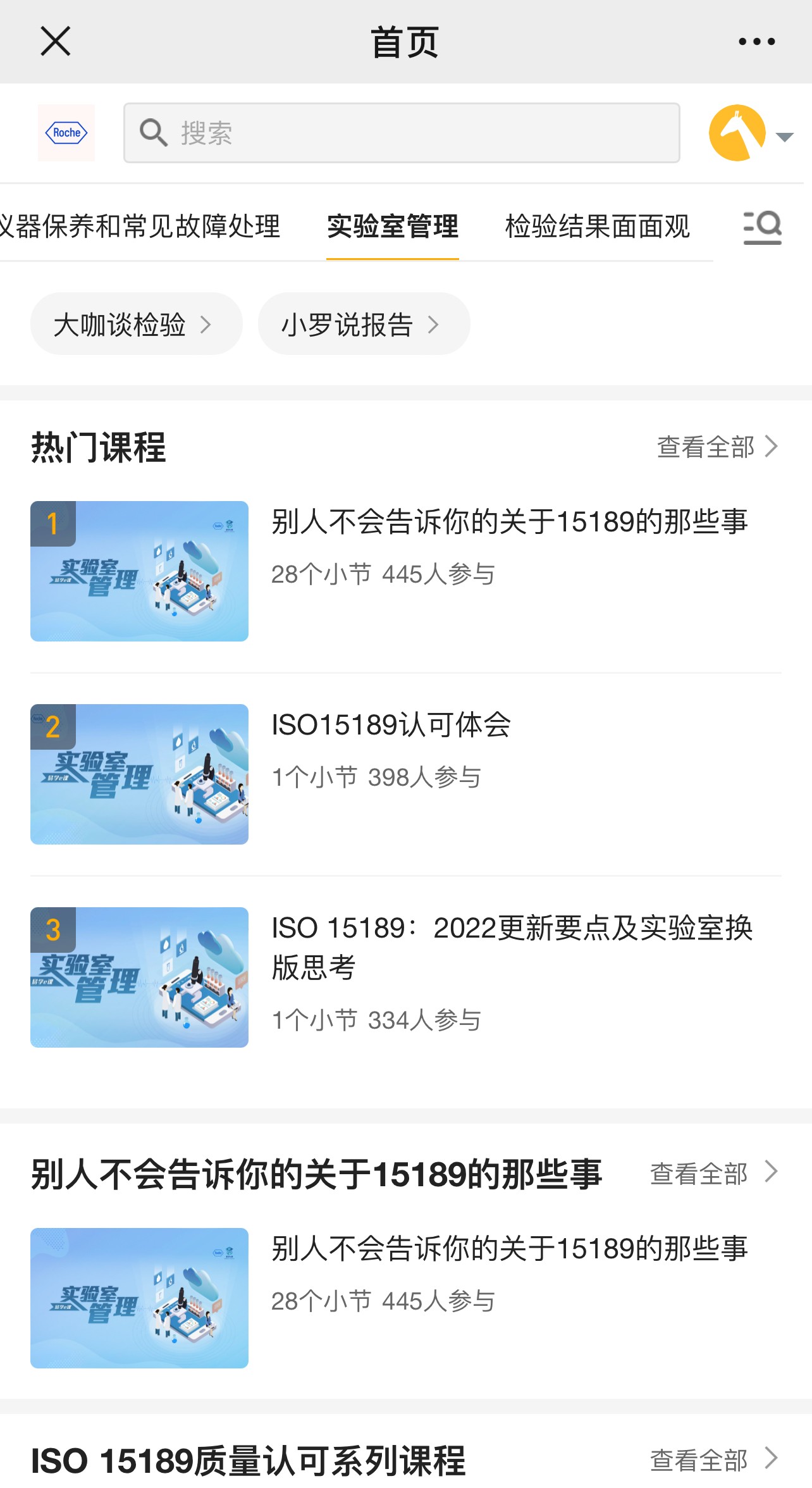View all ISO 15189质量认可系列课程

point(714,1460)
